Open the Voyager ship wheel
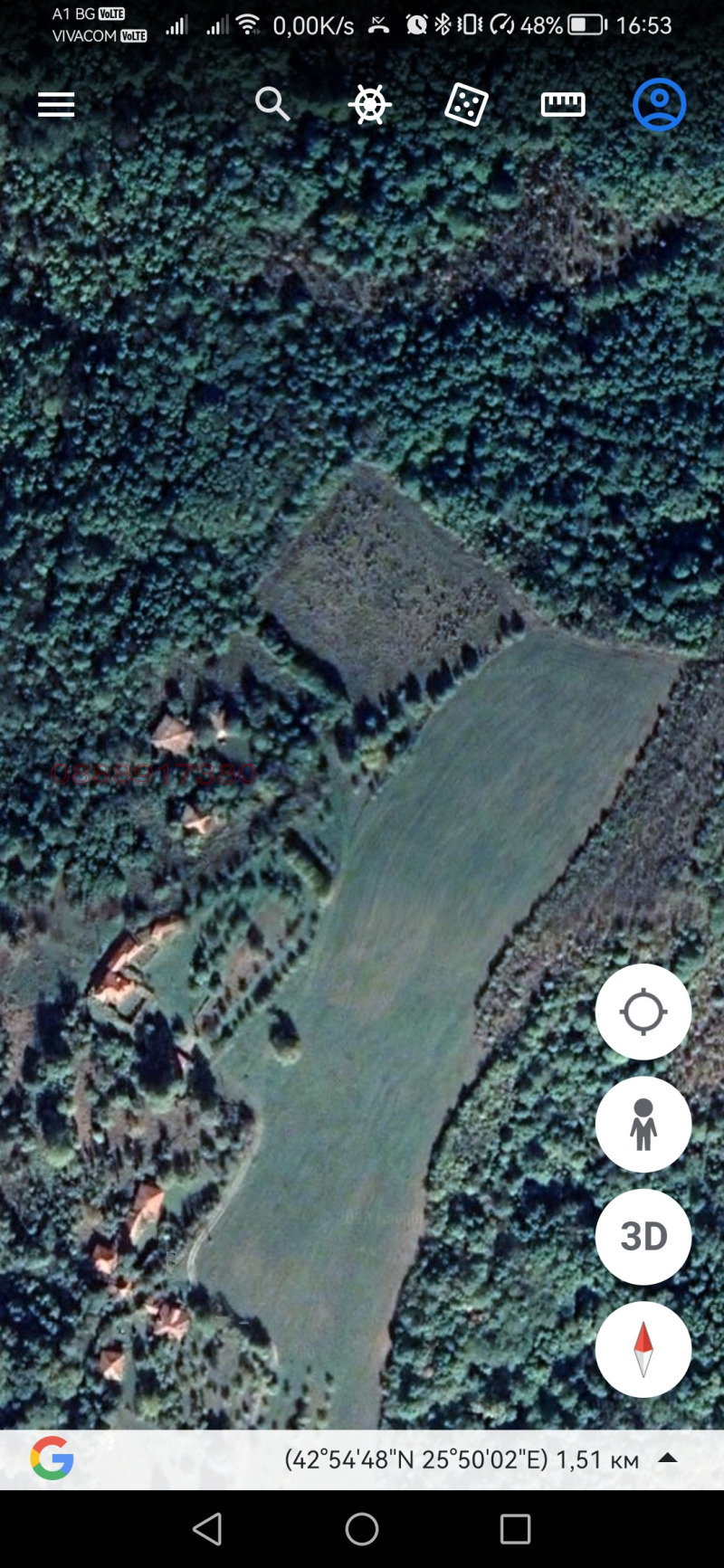This screenshot has width=724, height=1568. click(369, 105)
